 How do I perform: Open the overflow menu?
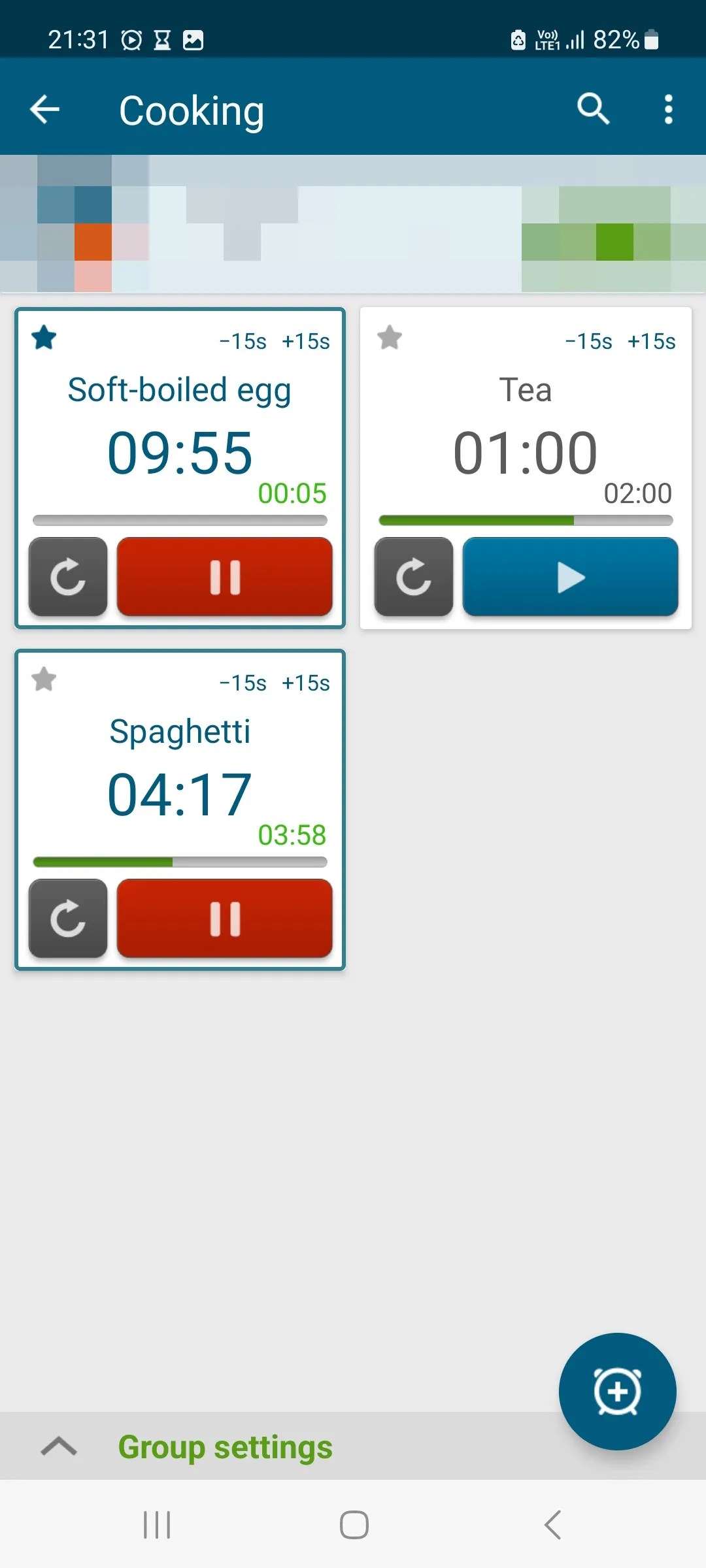click(x=668, y=108)
